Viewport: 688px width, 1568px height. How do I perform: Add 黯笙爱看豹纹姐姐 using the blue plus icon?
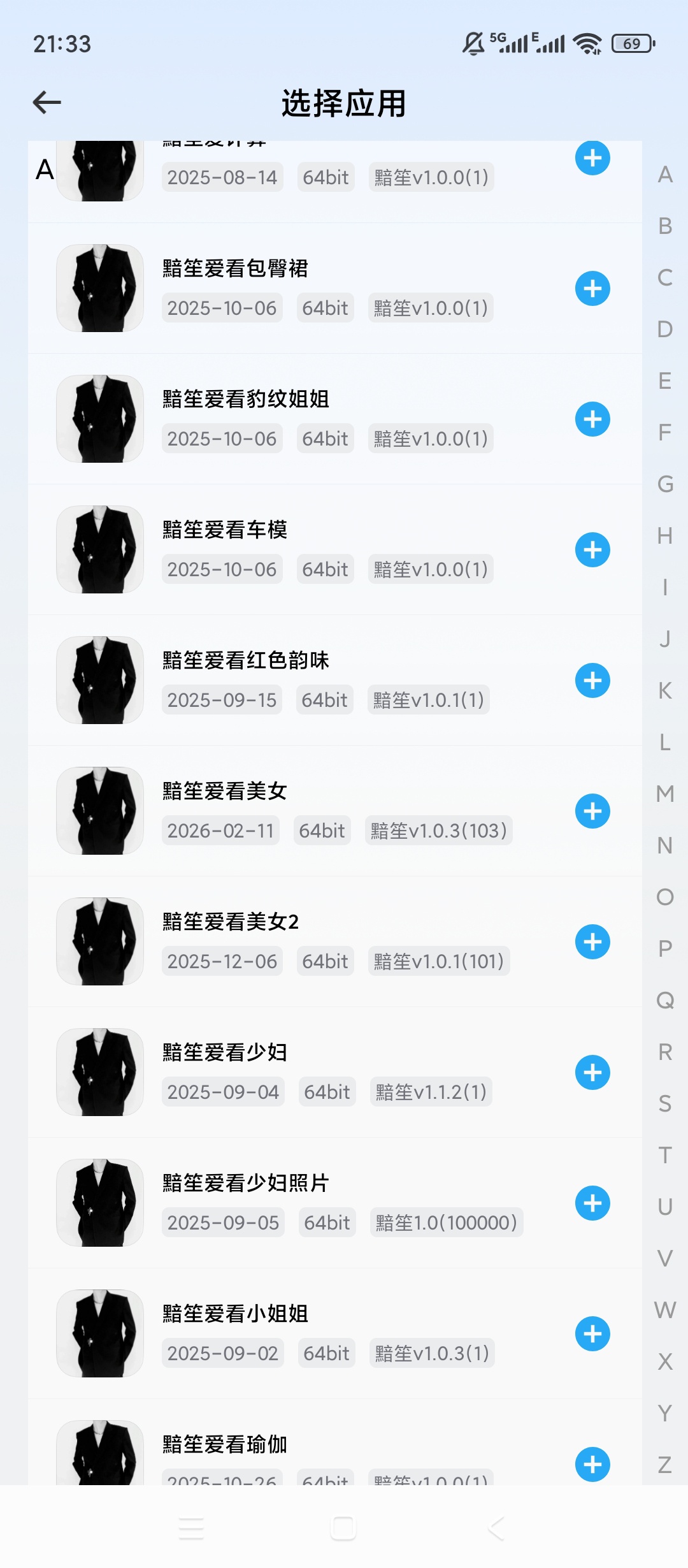[x=592, y=419]
